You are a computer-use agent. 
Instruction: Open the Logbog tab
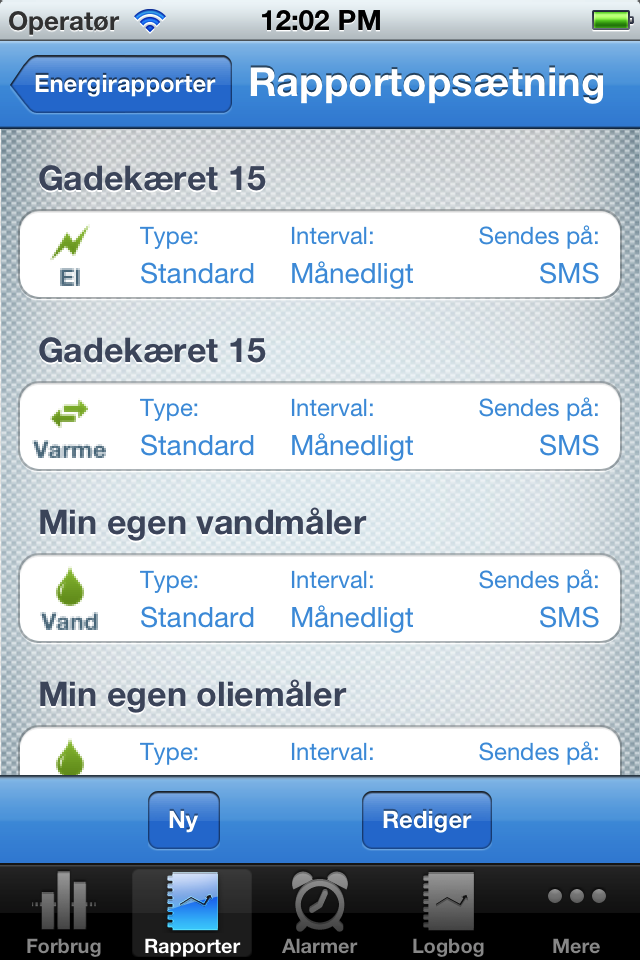448,914
